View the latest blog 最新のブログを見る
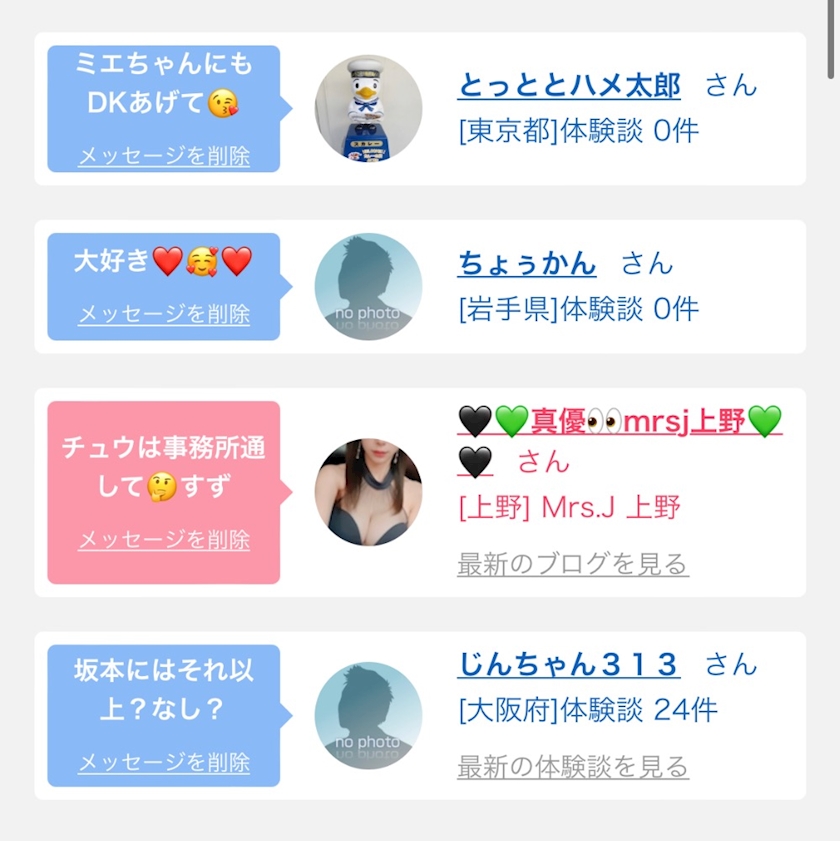840x841 pixels. click(x=573, y=564)
